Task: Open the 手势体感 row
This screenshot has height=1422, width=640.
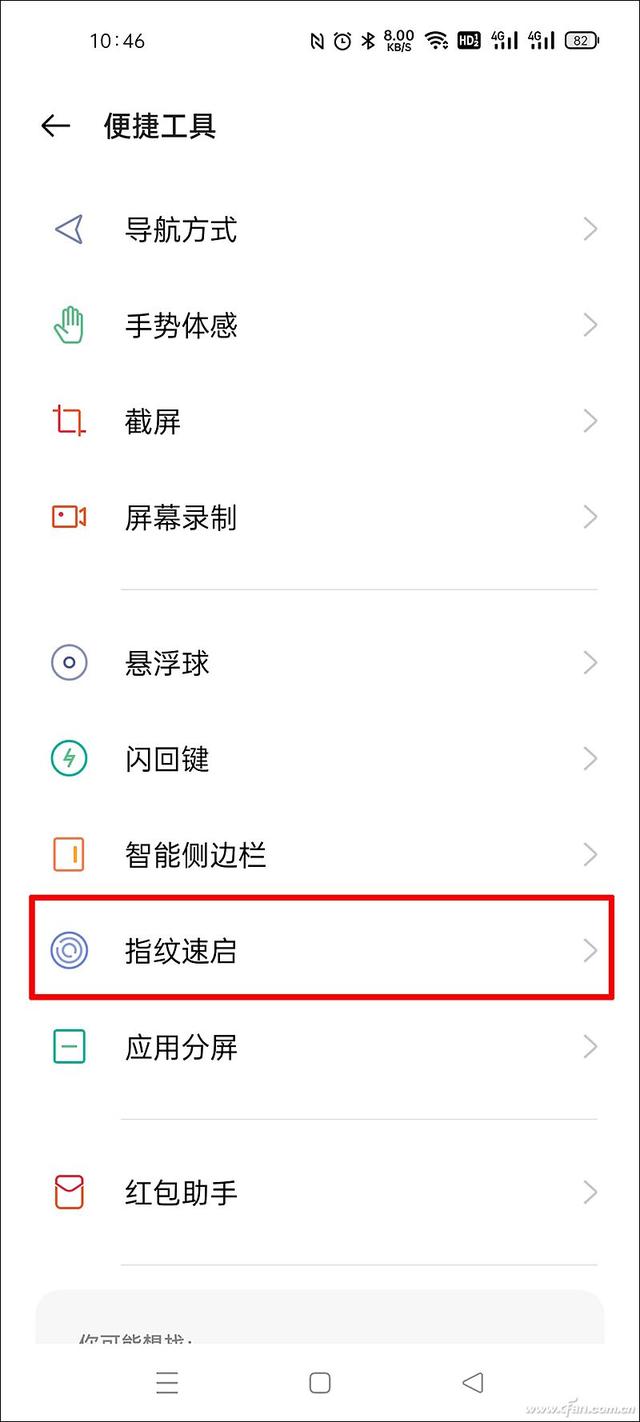Action: tap(320, 326)
